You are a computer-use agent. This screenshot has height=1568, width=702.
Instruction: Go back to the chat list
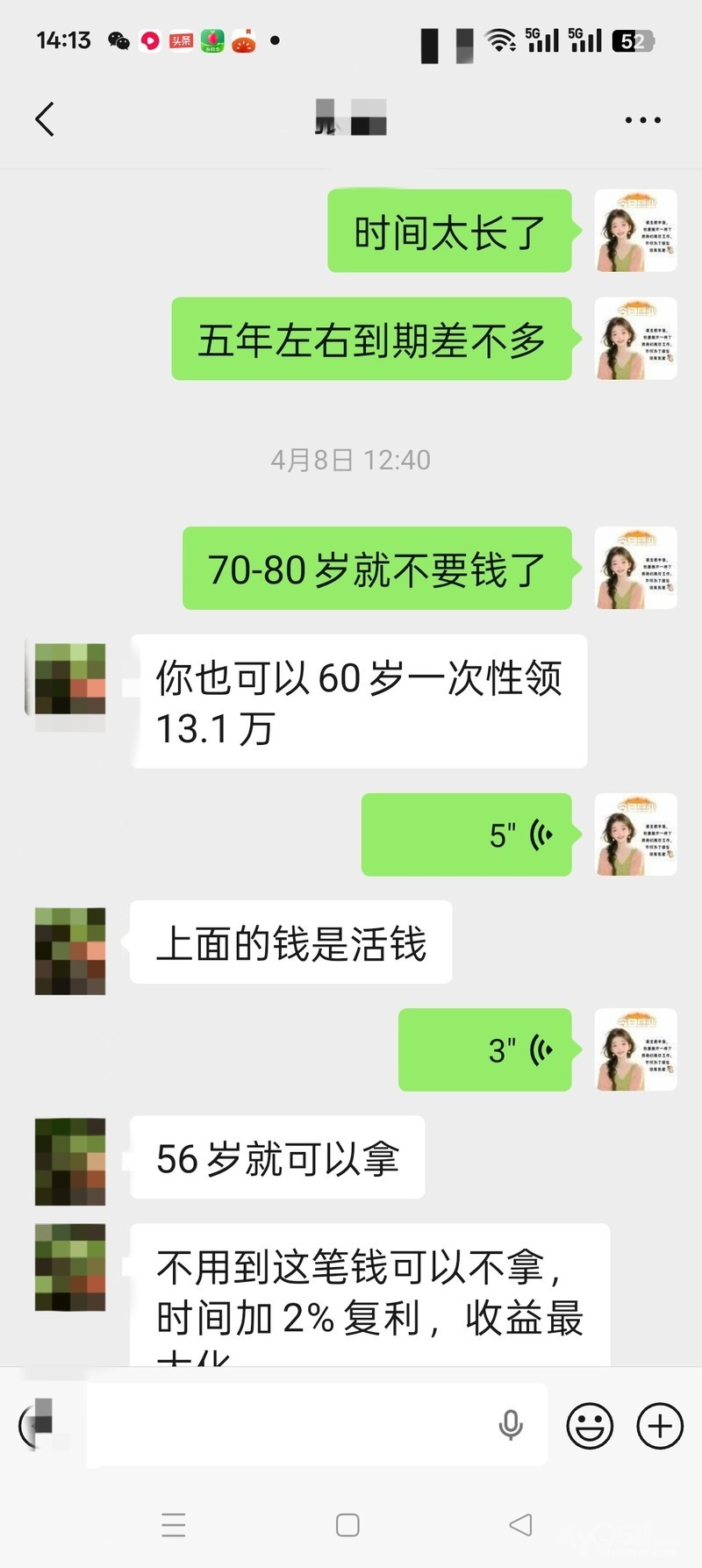(46, 119)
